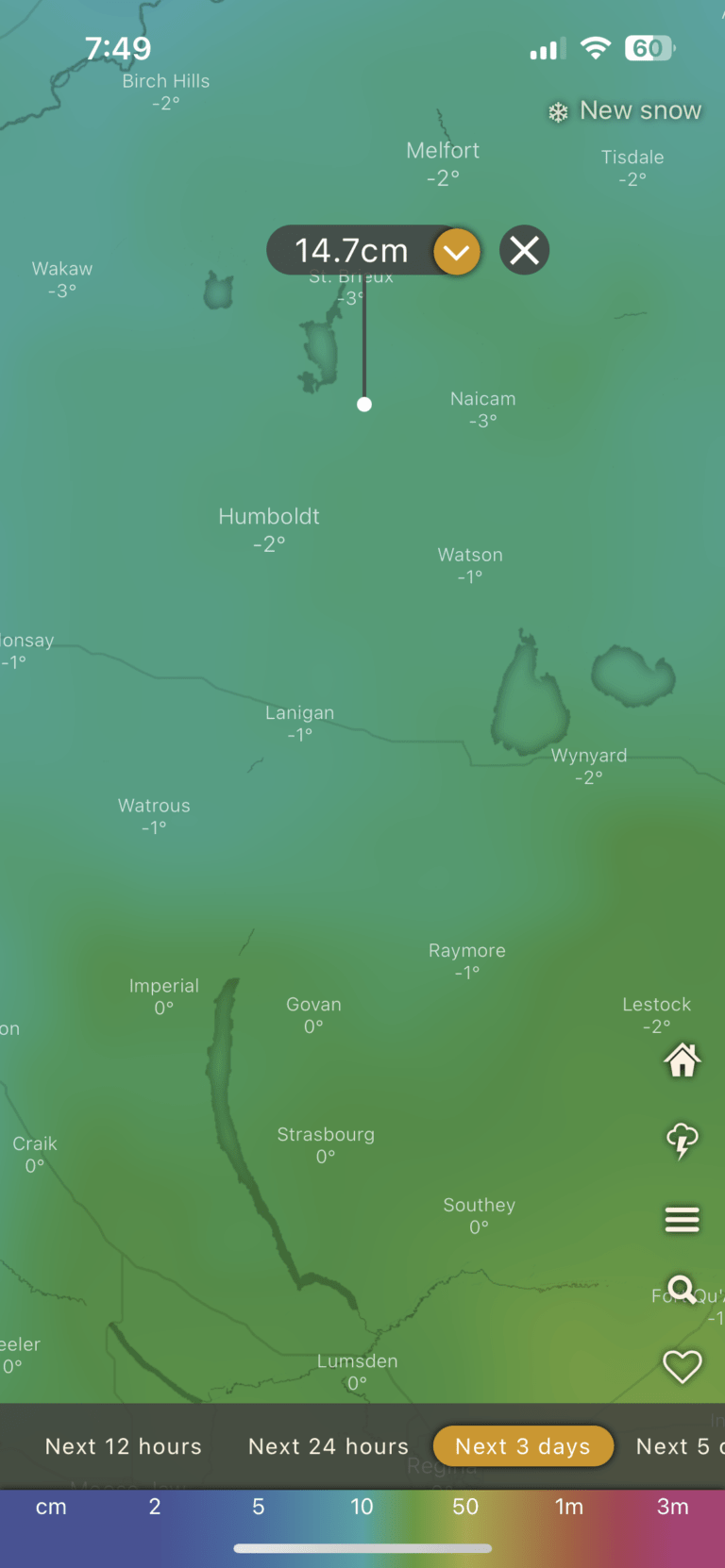Image resolution: width=725 pixels, height=1568 pixels.
Task: Open the hamburger menu
Action: [682, 1220]
